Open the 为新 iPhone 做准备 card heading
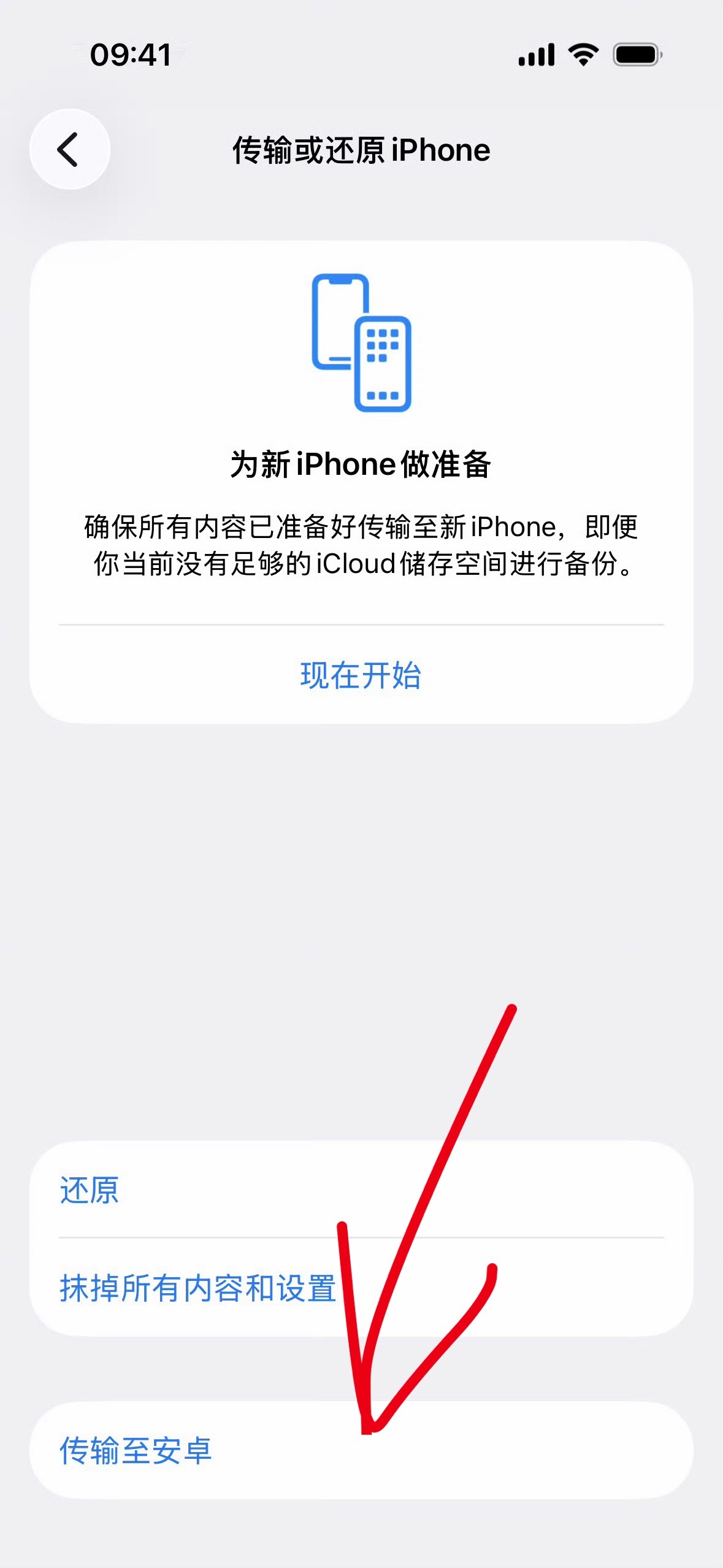 coord(361,464)
